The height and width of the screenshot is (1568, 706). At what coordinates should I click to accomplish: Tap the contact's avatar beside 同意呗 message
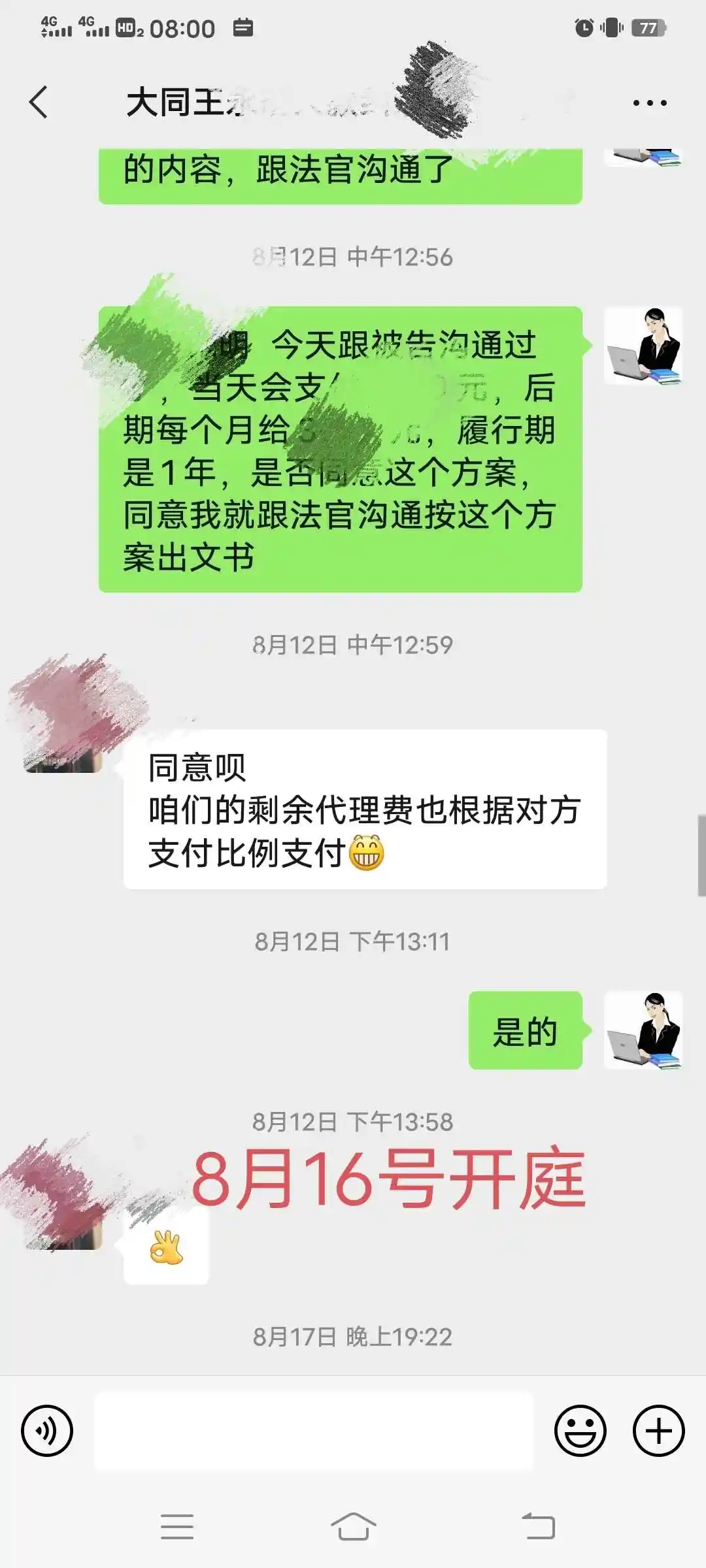64,735
